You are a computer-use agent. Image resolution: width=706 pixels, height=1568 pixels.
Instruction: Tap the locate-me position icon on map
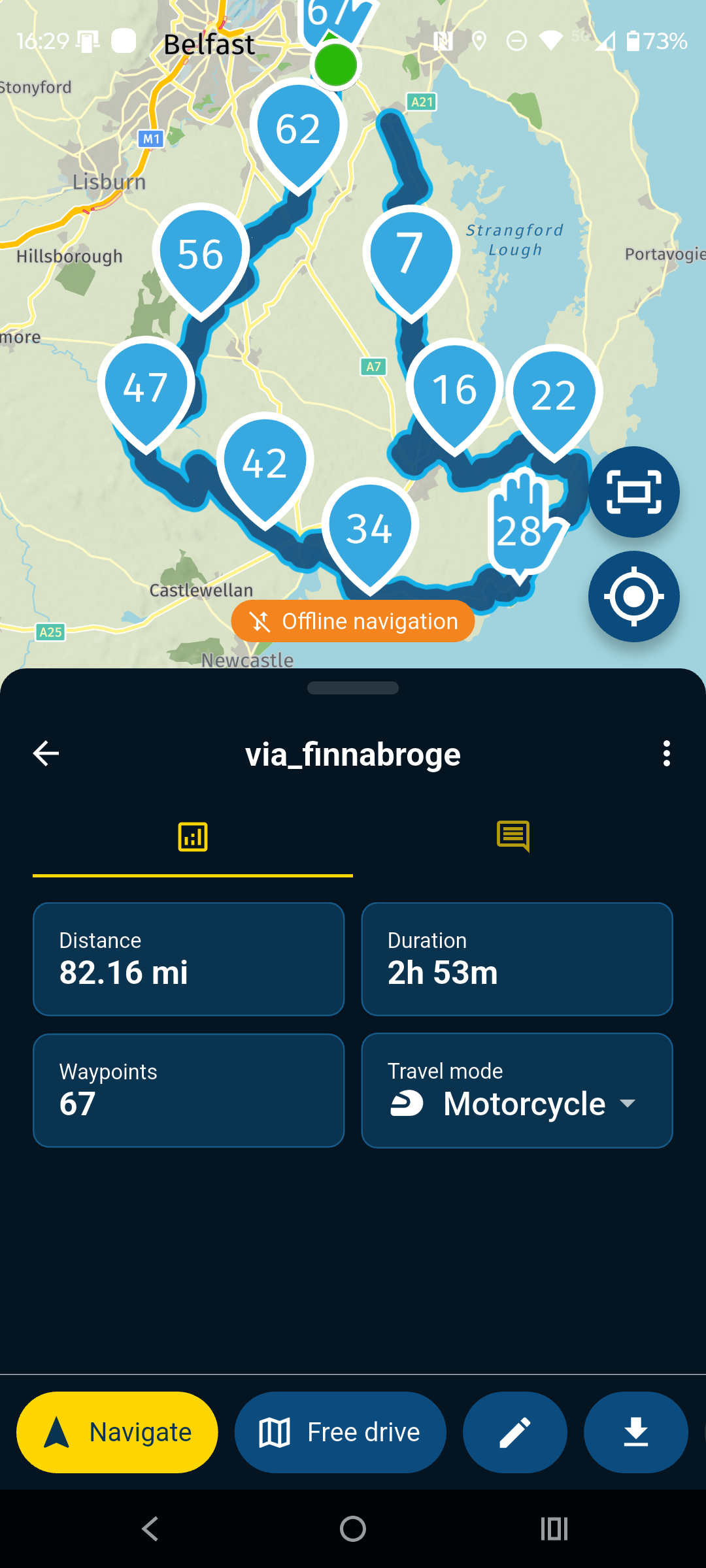633,596
